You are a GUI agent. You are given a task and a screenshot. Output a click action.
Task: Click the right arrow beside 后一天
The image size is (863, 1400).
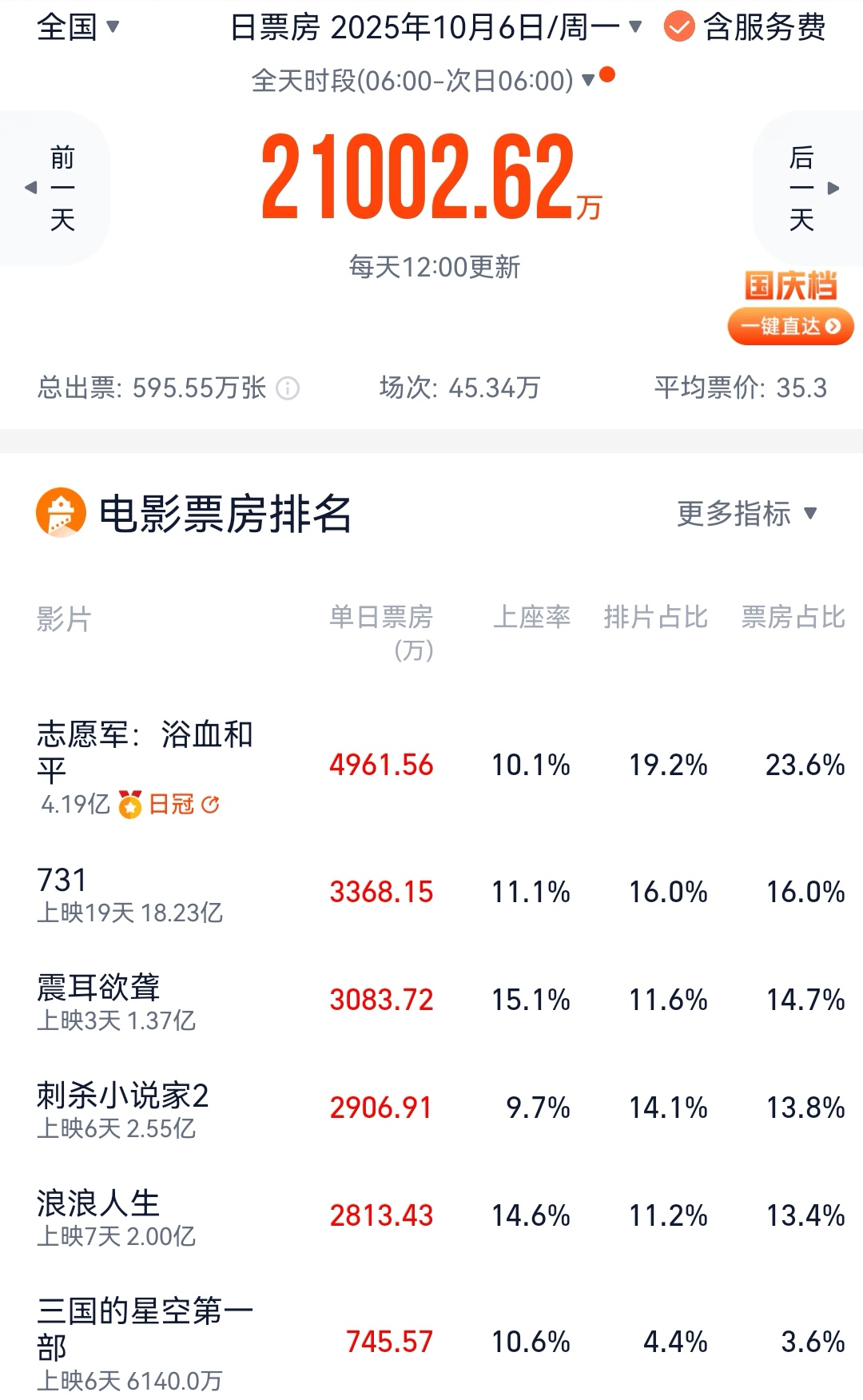point(833,187)
